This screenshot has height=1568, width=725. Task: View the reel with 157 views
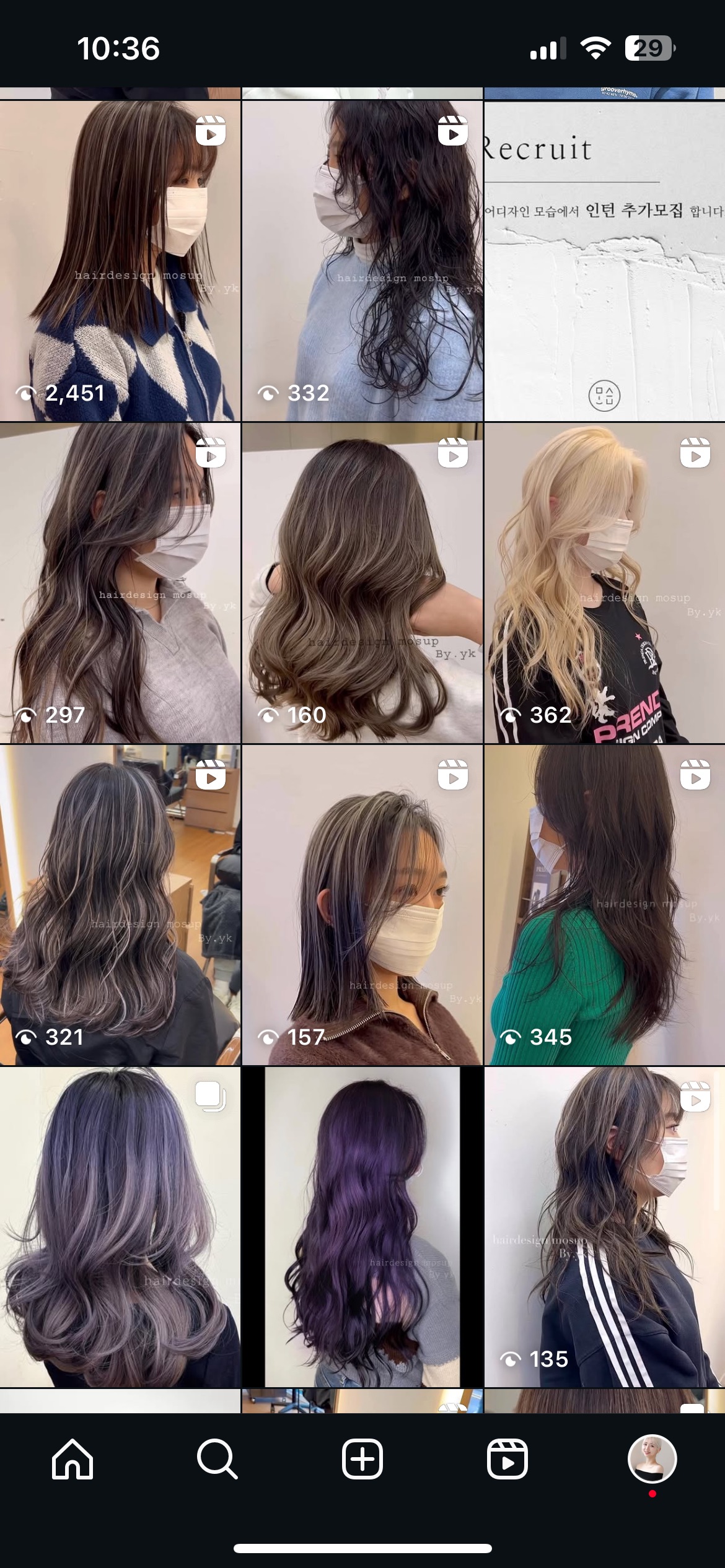(362, 904)
